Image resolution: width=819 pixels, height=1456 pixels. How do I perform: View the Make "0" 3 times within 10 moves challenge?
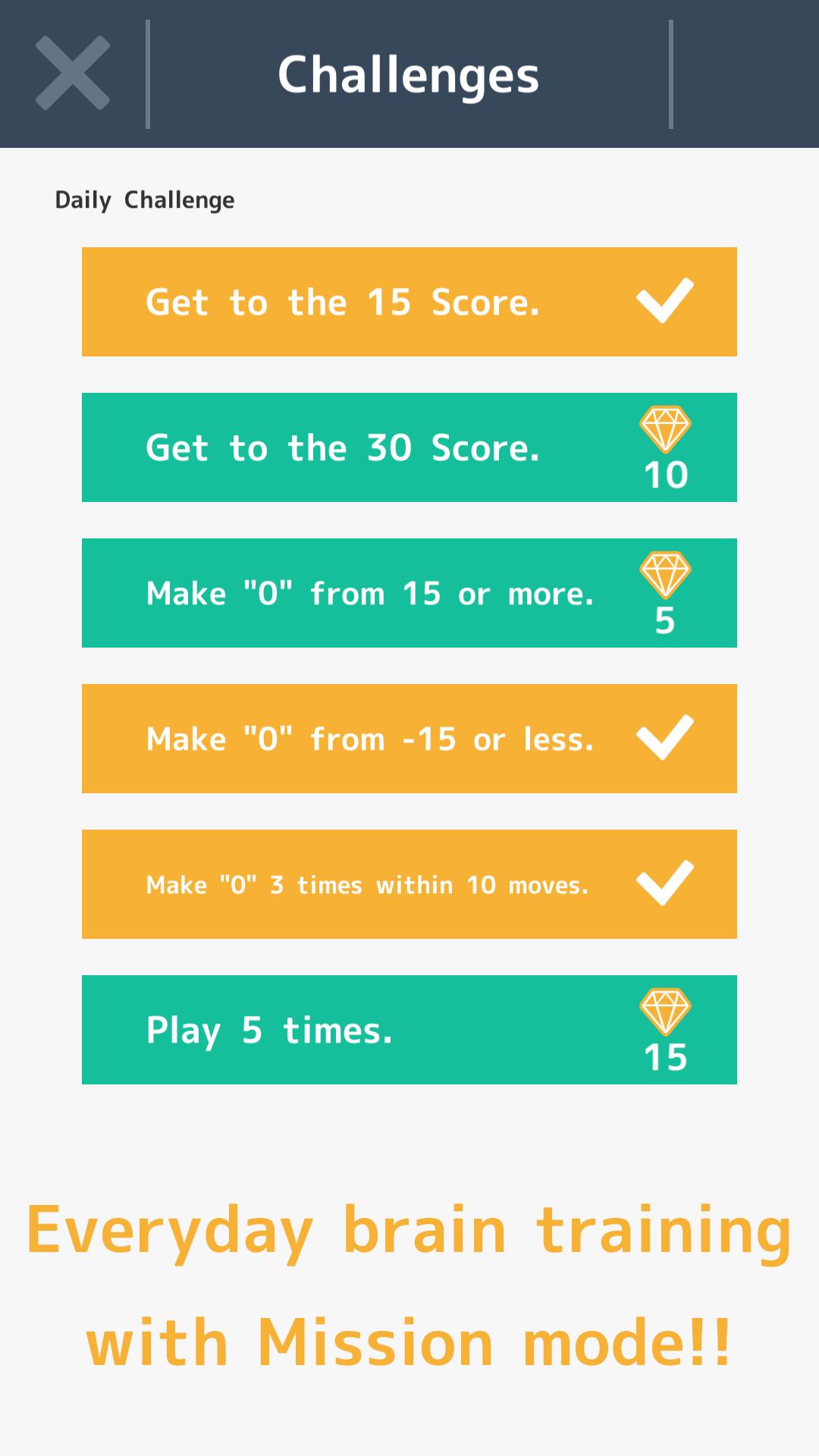(x=409, y=884)
